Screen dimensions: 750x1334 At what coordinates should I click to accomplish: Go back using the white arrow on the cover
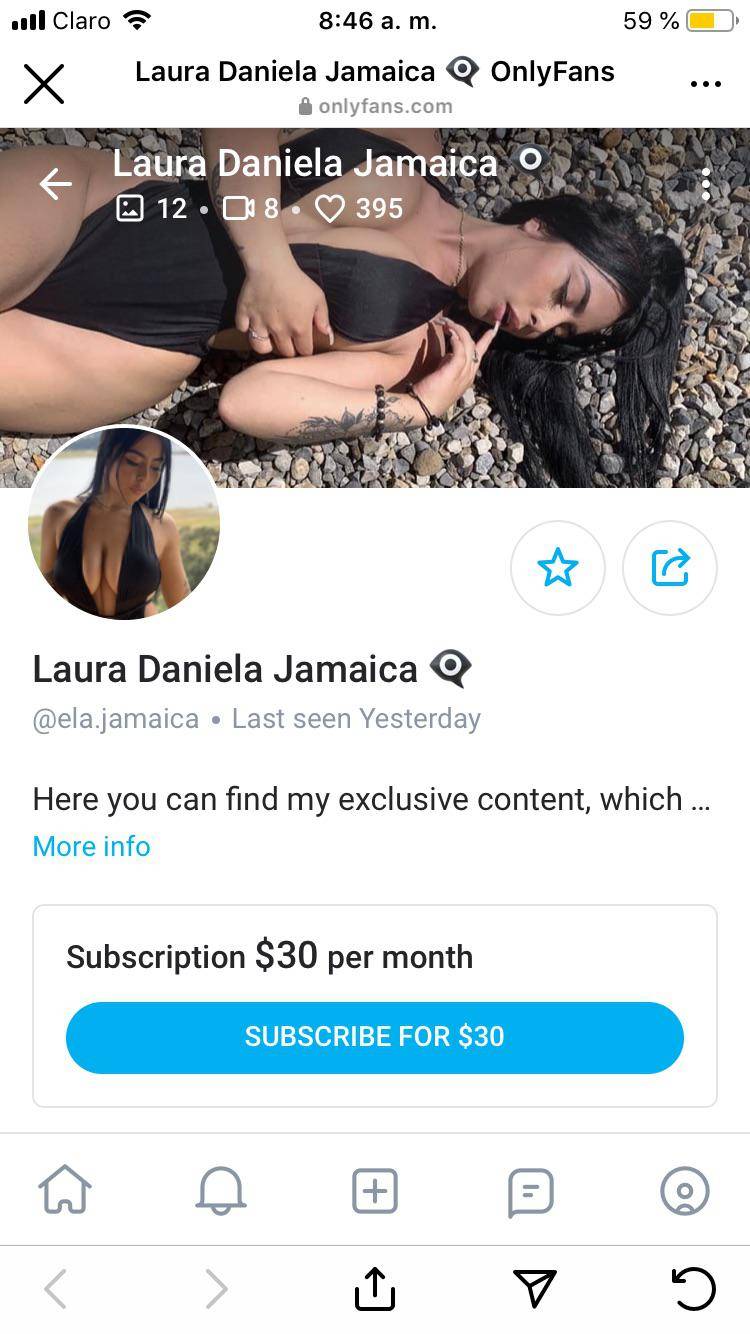click(x=56, y=184)
